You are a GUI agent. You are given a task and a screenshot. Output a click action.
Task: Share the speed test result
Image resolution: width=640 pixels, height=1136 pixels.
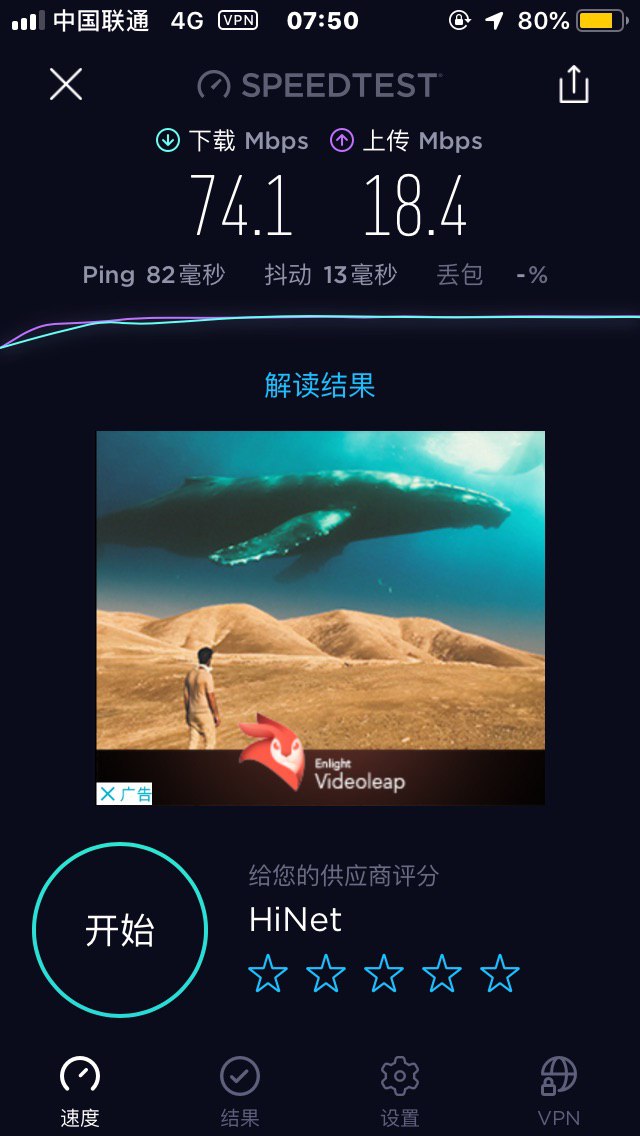pos(573,85)
